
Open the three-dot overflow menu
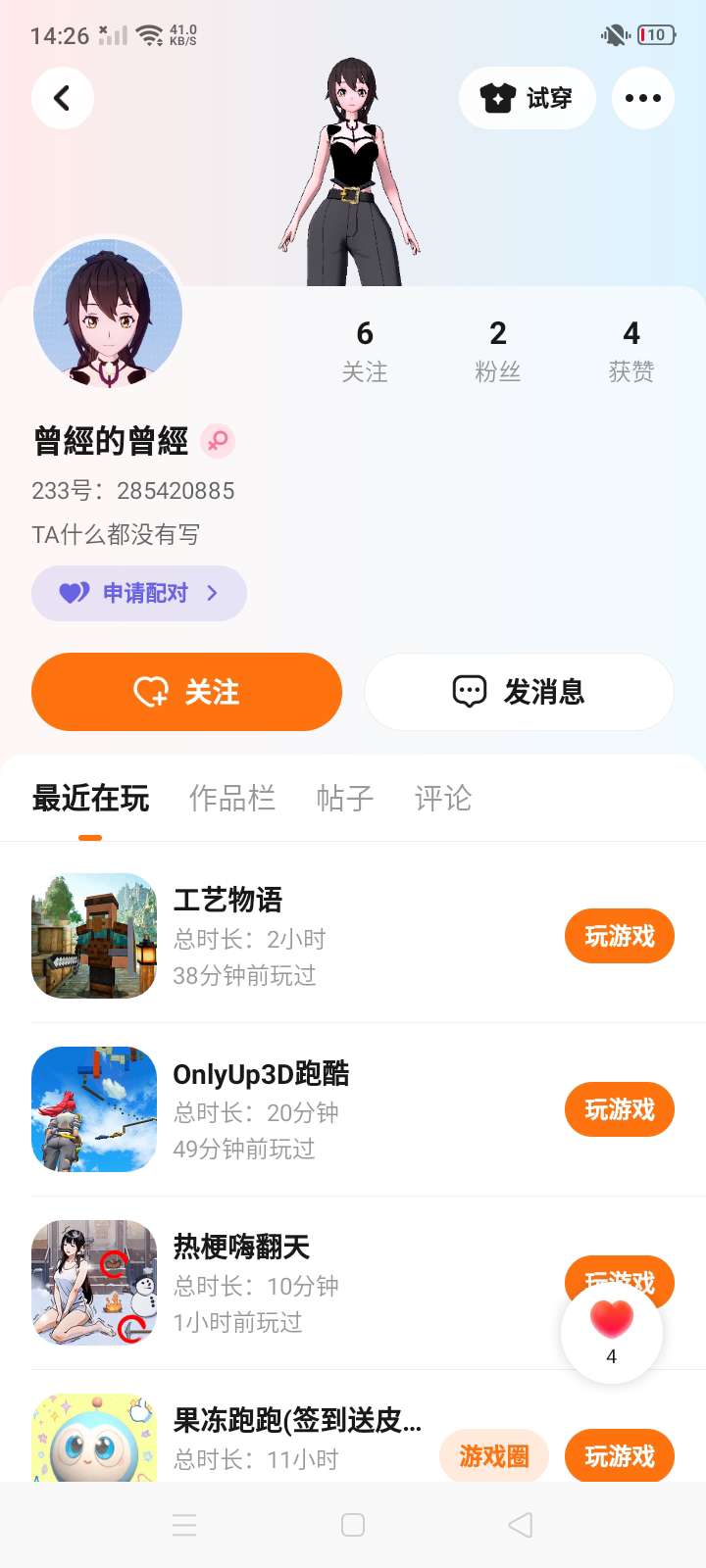[642, 98]
